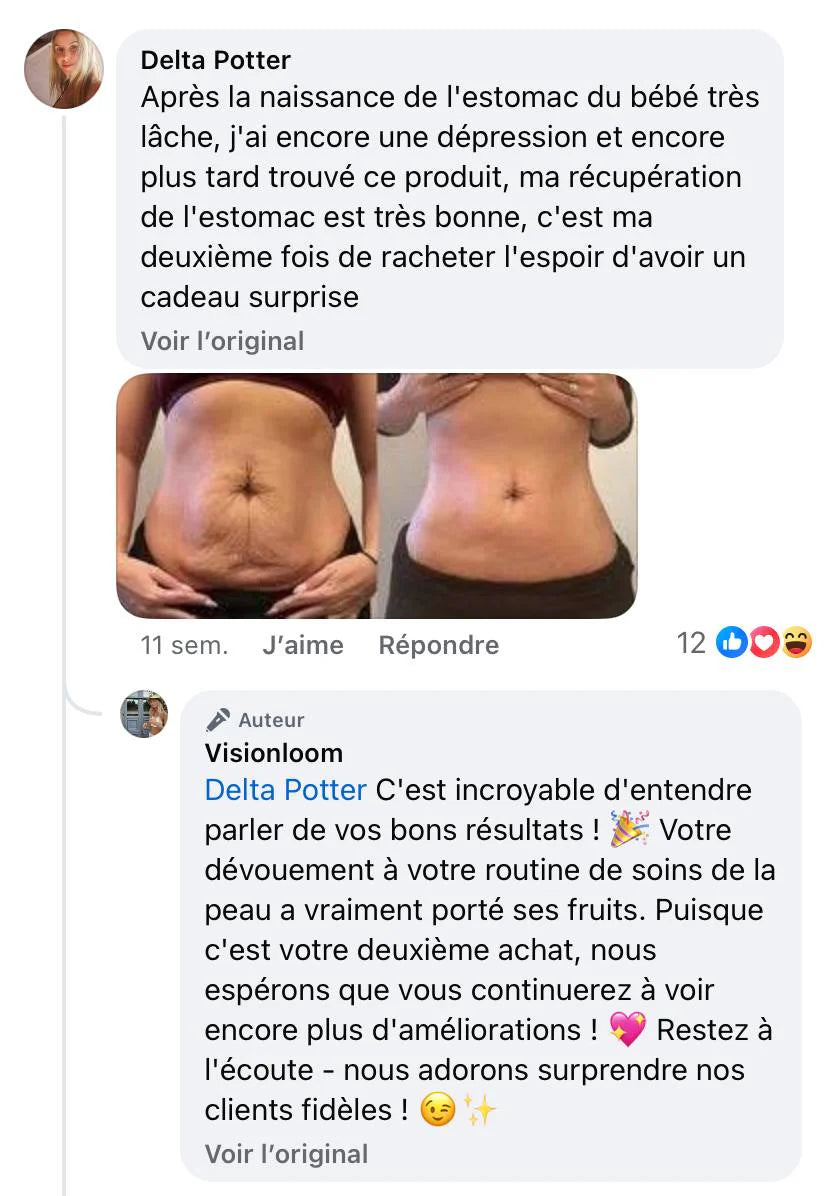Open Delta Potter's profile from the comment name
Viewport: 828px width, 1196px height.
(215, 60)
